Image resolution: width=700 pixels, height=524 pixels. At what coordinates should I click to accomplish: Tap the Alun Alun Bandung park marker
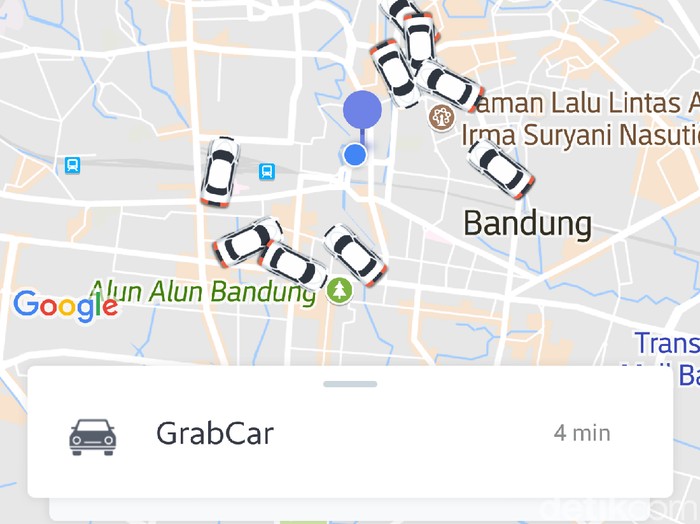click(x=340, y=291)
